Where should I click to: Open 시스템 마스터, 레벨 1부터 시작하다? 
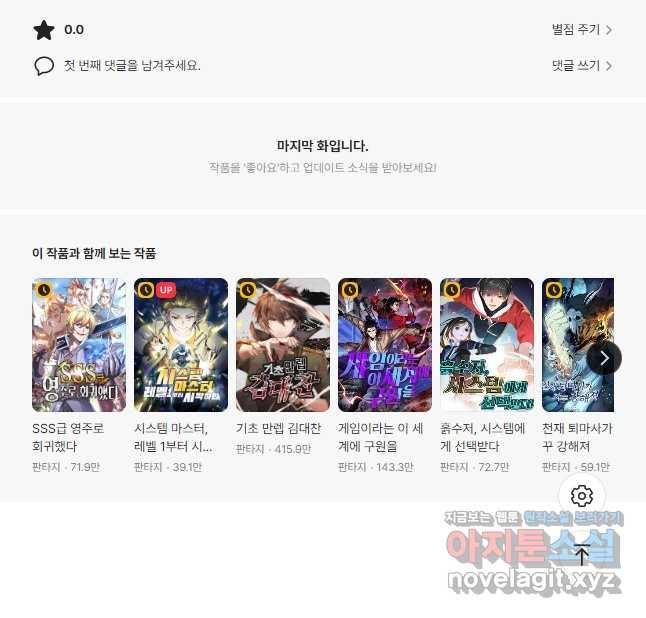point(181,345)
